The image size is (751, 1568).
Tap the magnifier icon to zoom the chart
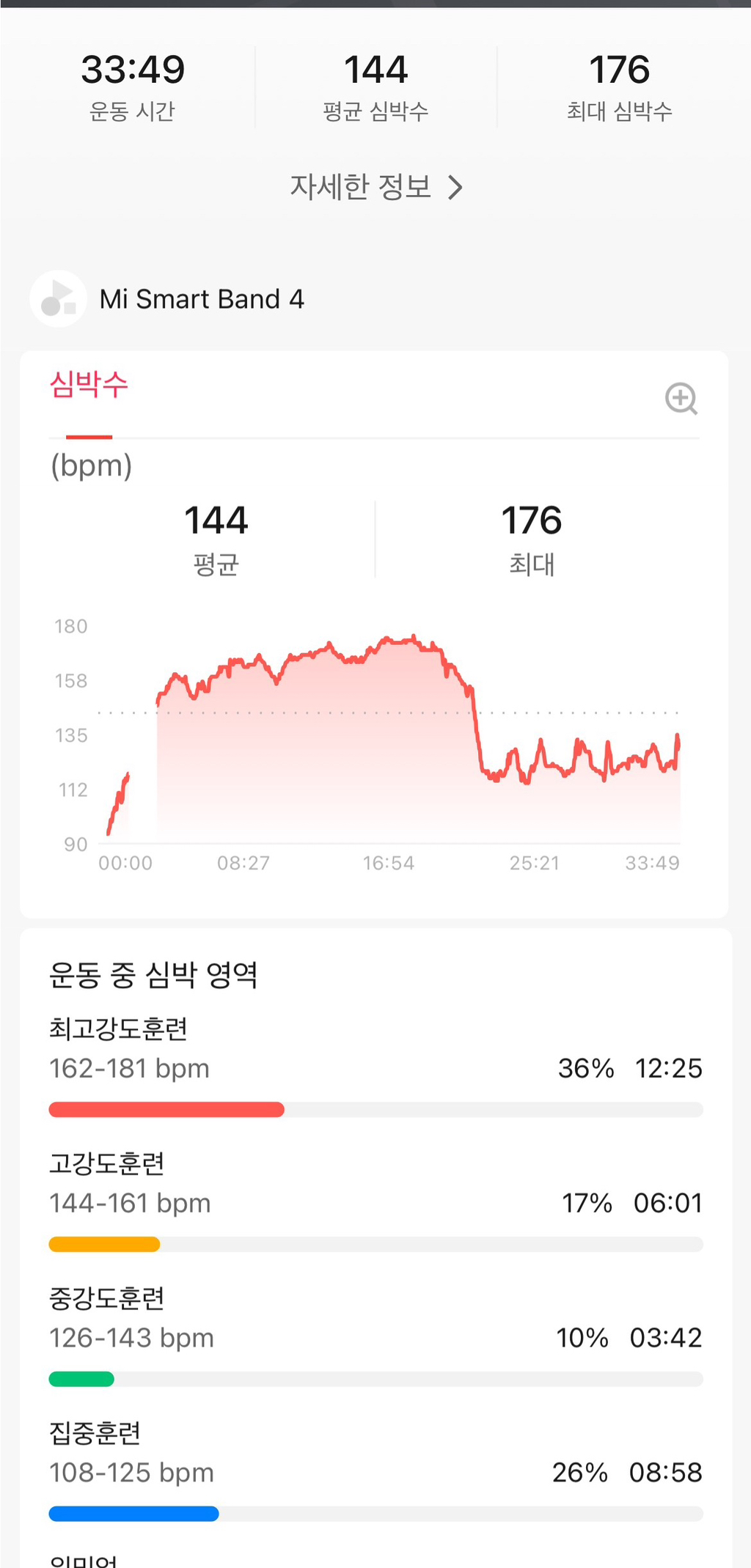click(681, 399)
